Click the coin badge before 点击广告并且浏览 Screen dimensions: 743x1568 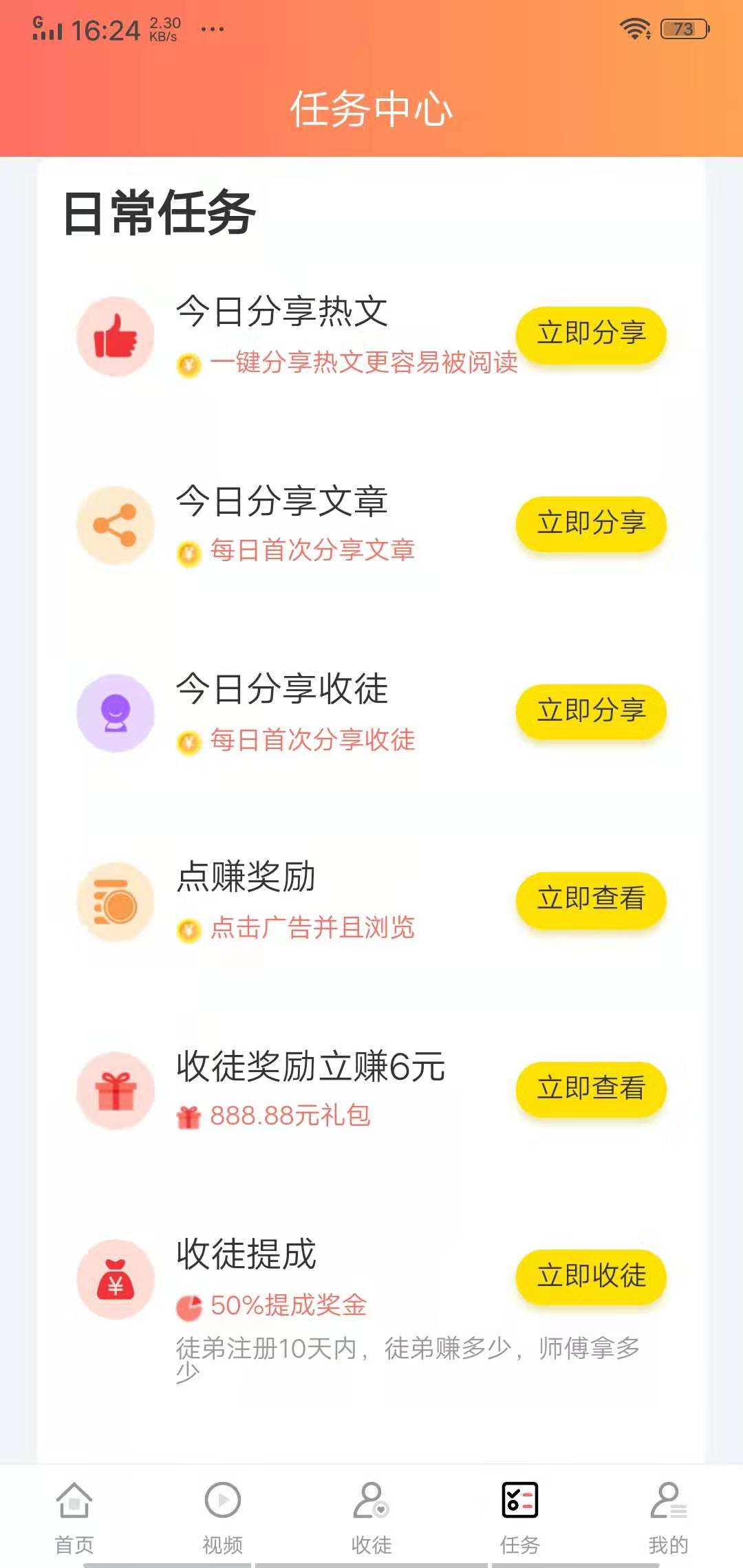186,928
